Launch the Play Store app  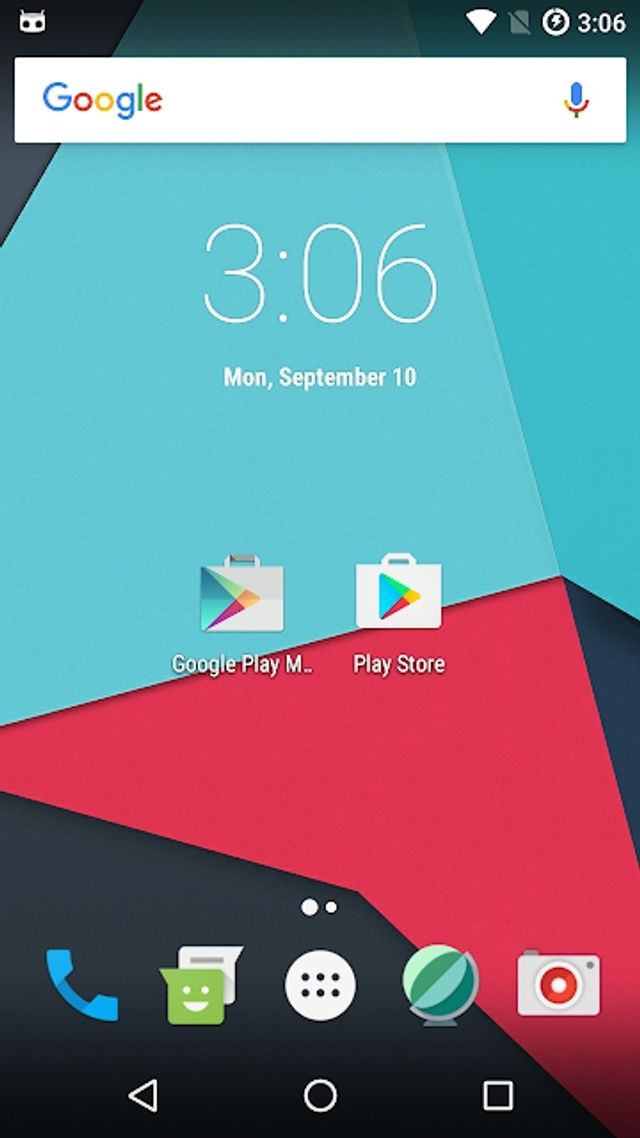[x=398, y=595]
